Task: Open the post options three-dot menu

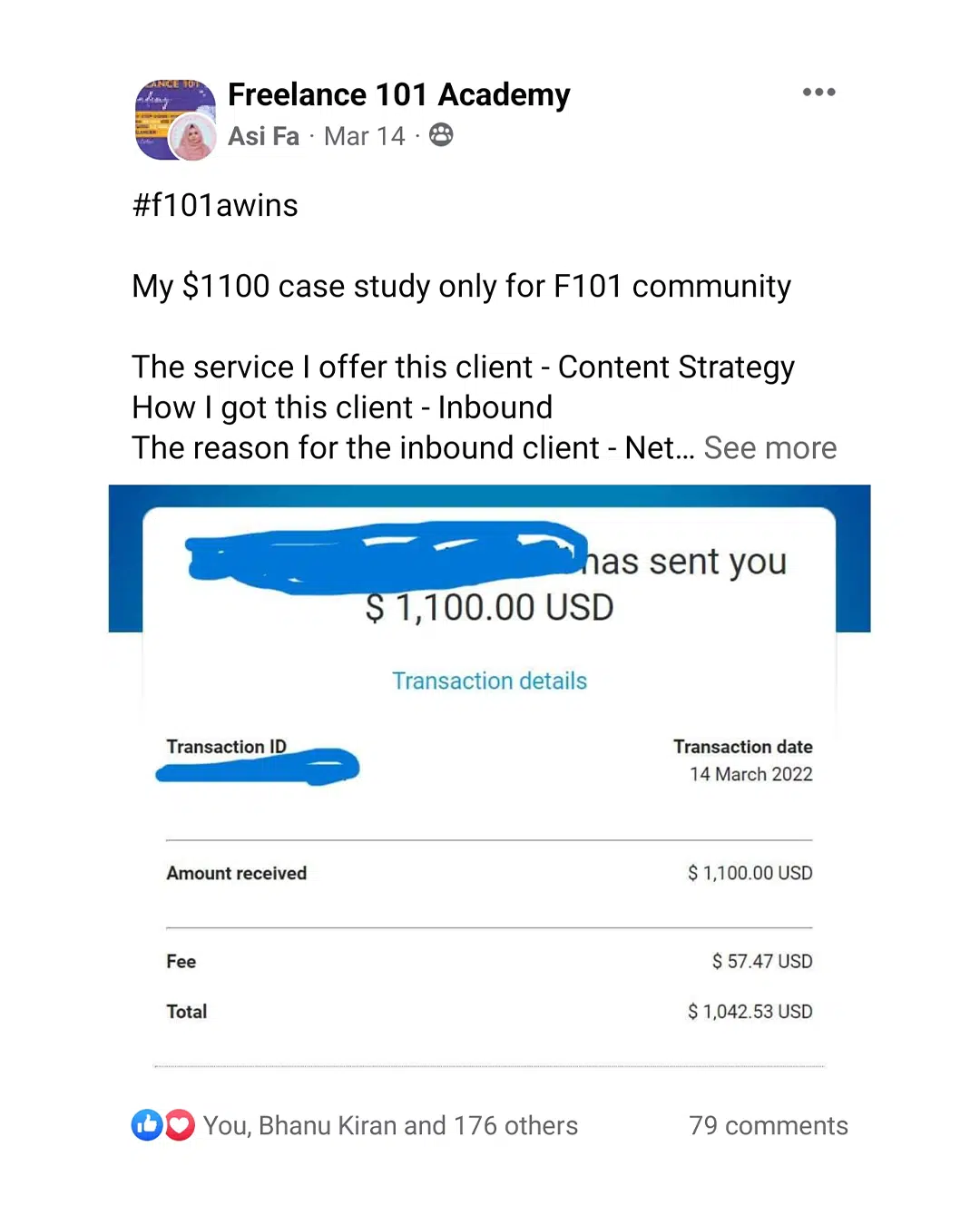Action: pos(819,91)
